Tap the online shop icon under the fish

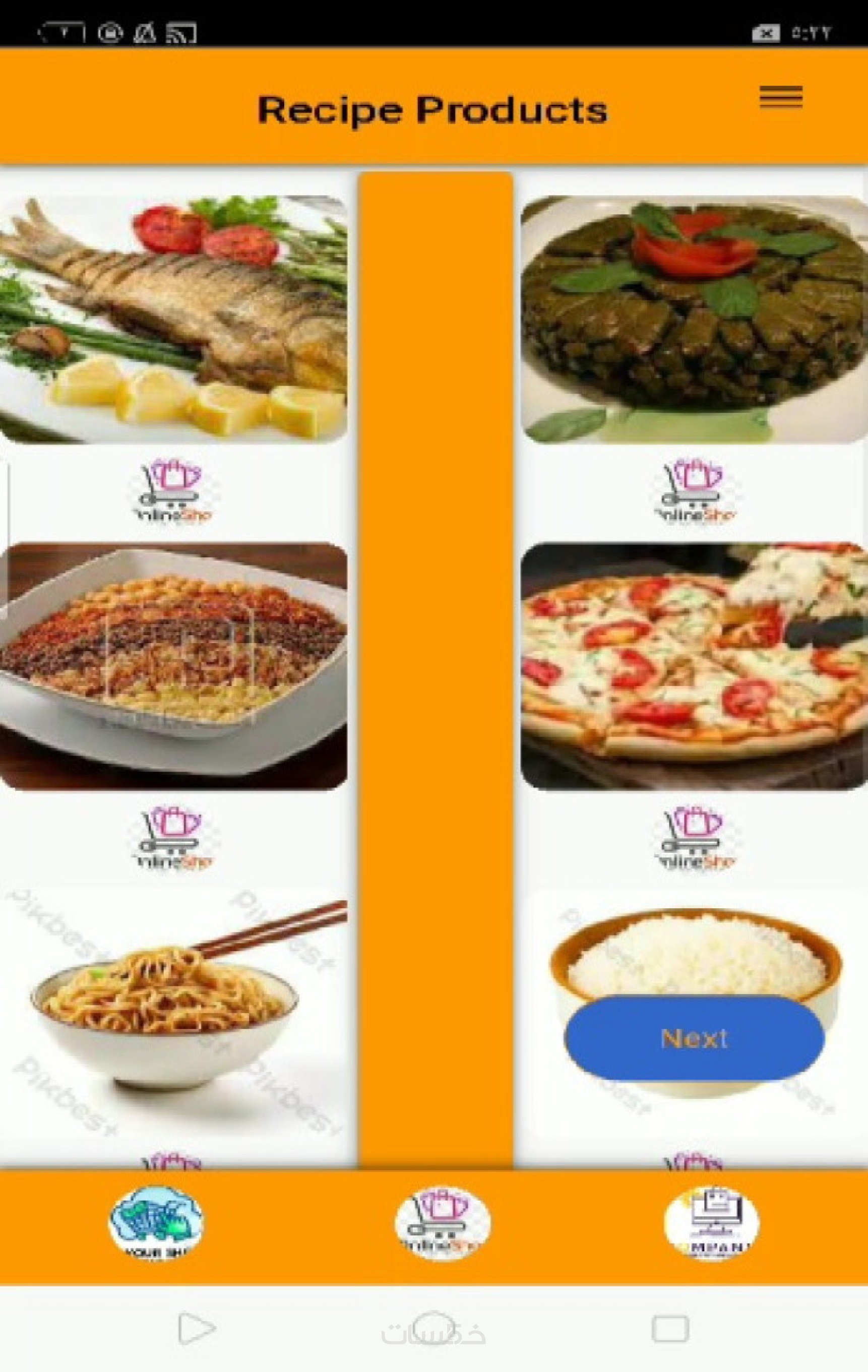point(173,491)
